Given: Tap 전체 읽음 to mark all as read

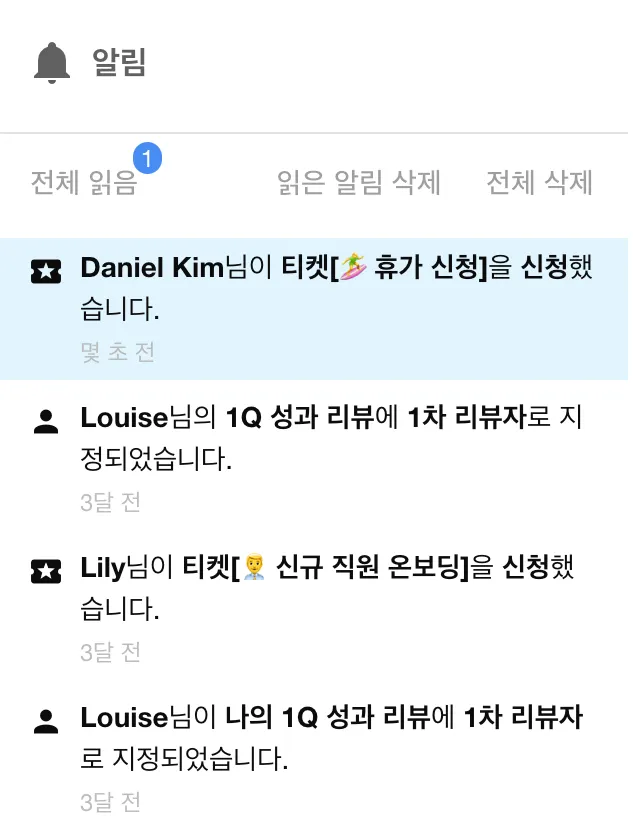Looking at the screenshot, I should (x=84, y=183).
